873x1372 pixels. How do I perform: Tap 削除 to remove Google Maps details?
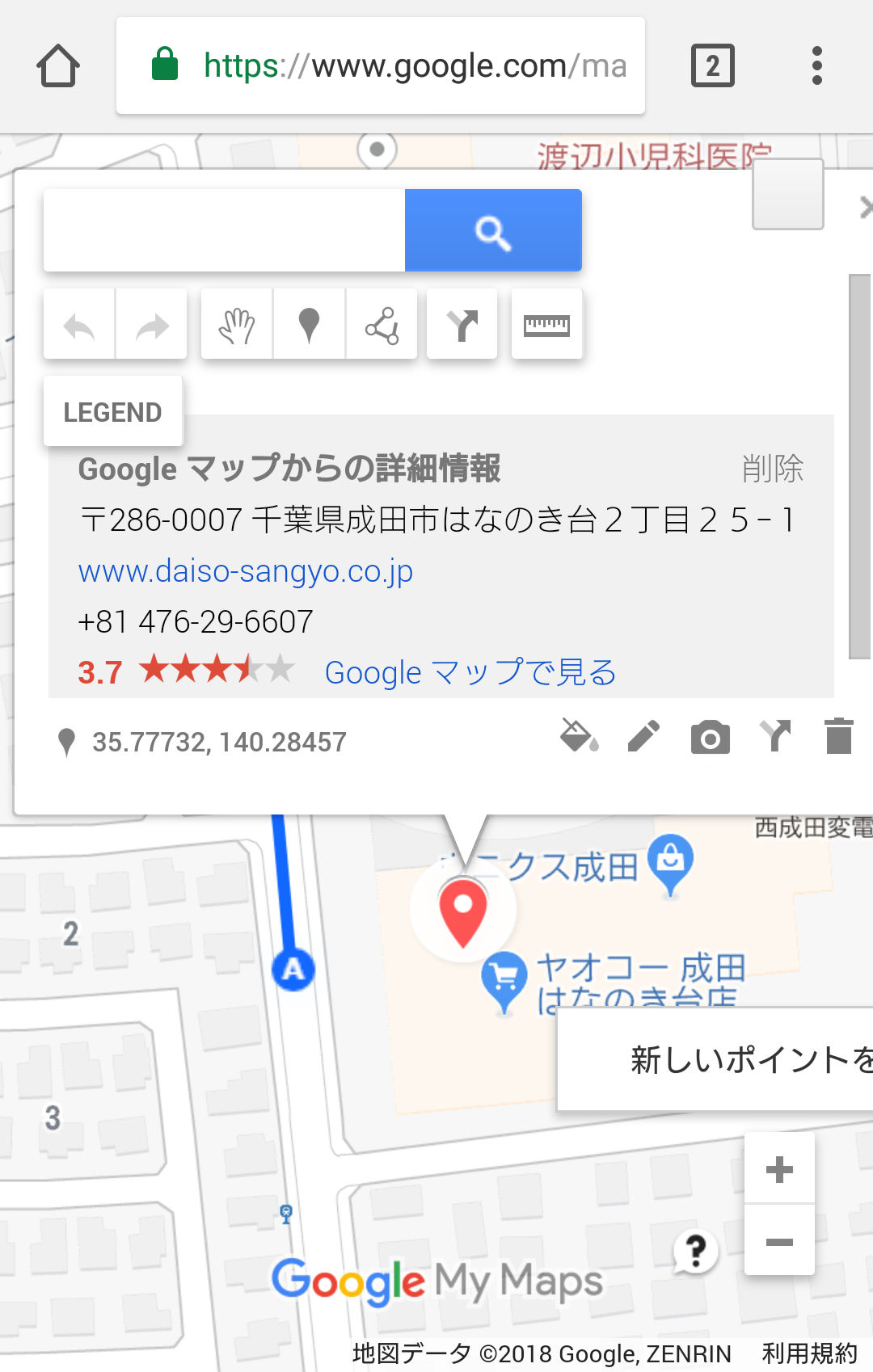pos(772,469)
